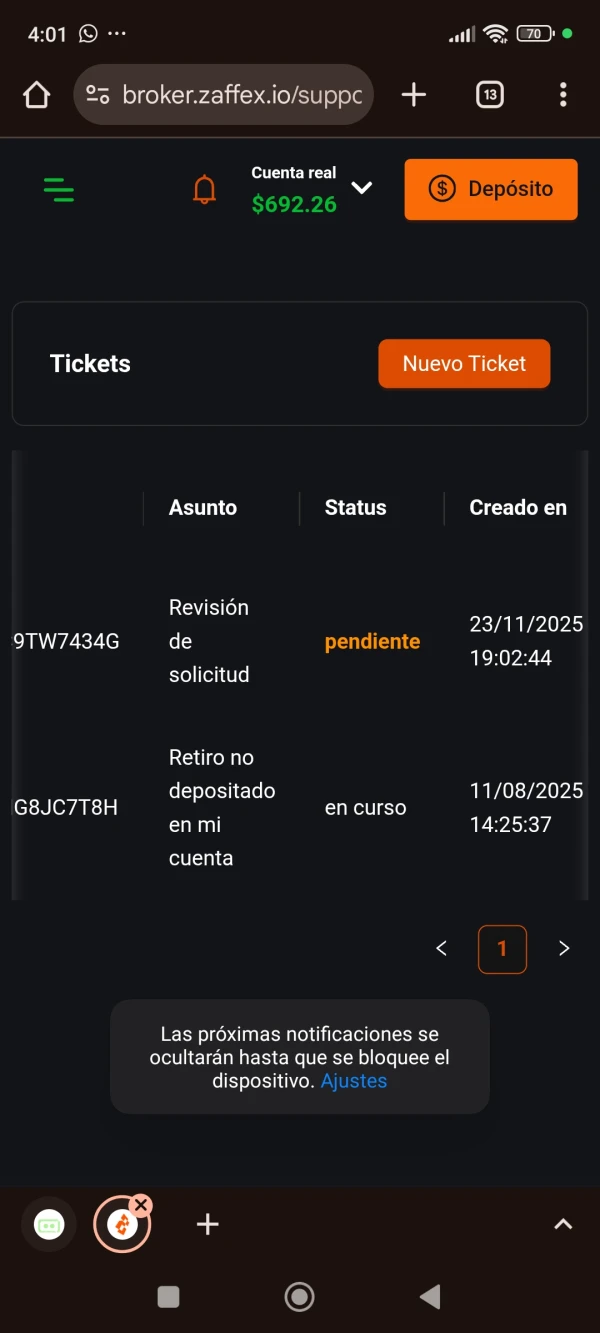The image size is (600, 1333).
Task: Add a tab from the bottom strip
Action: tap(208, 1224)
